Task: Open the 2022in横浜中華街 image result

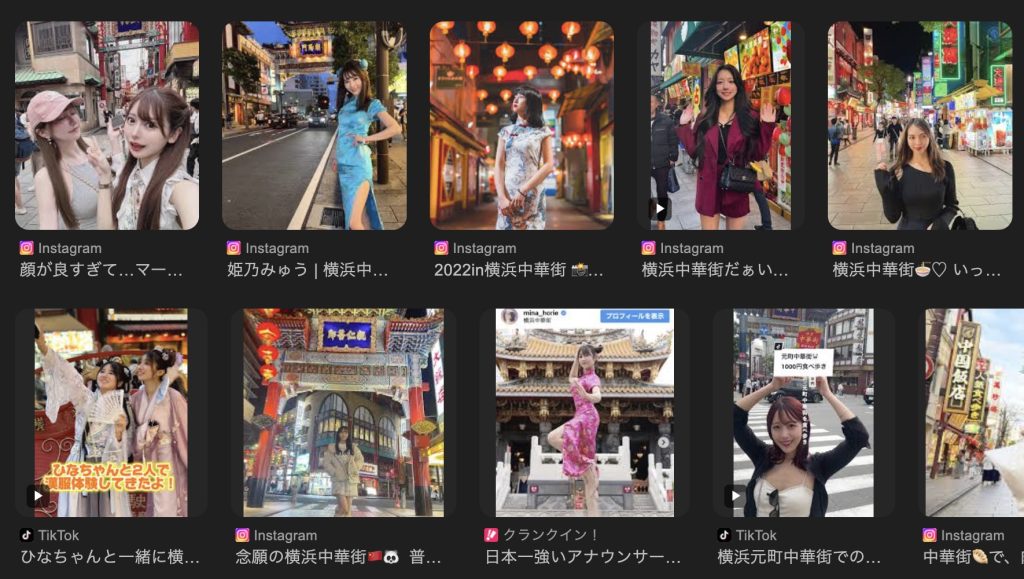Action: click(x=521, y=126)
